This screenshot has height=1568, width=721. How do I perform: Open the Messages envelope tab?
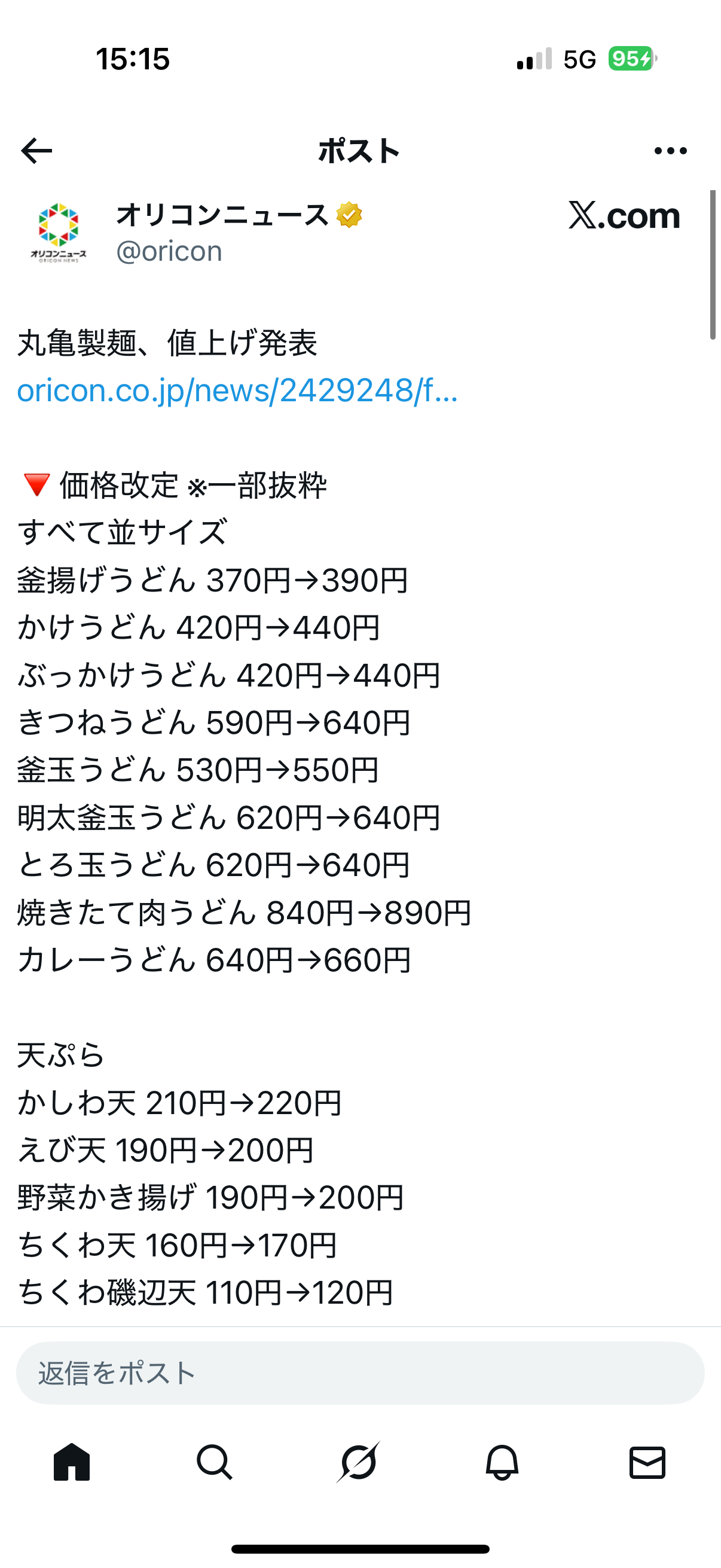(x=647, y=1462)
